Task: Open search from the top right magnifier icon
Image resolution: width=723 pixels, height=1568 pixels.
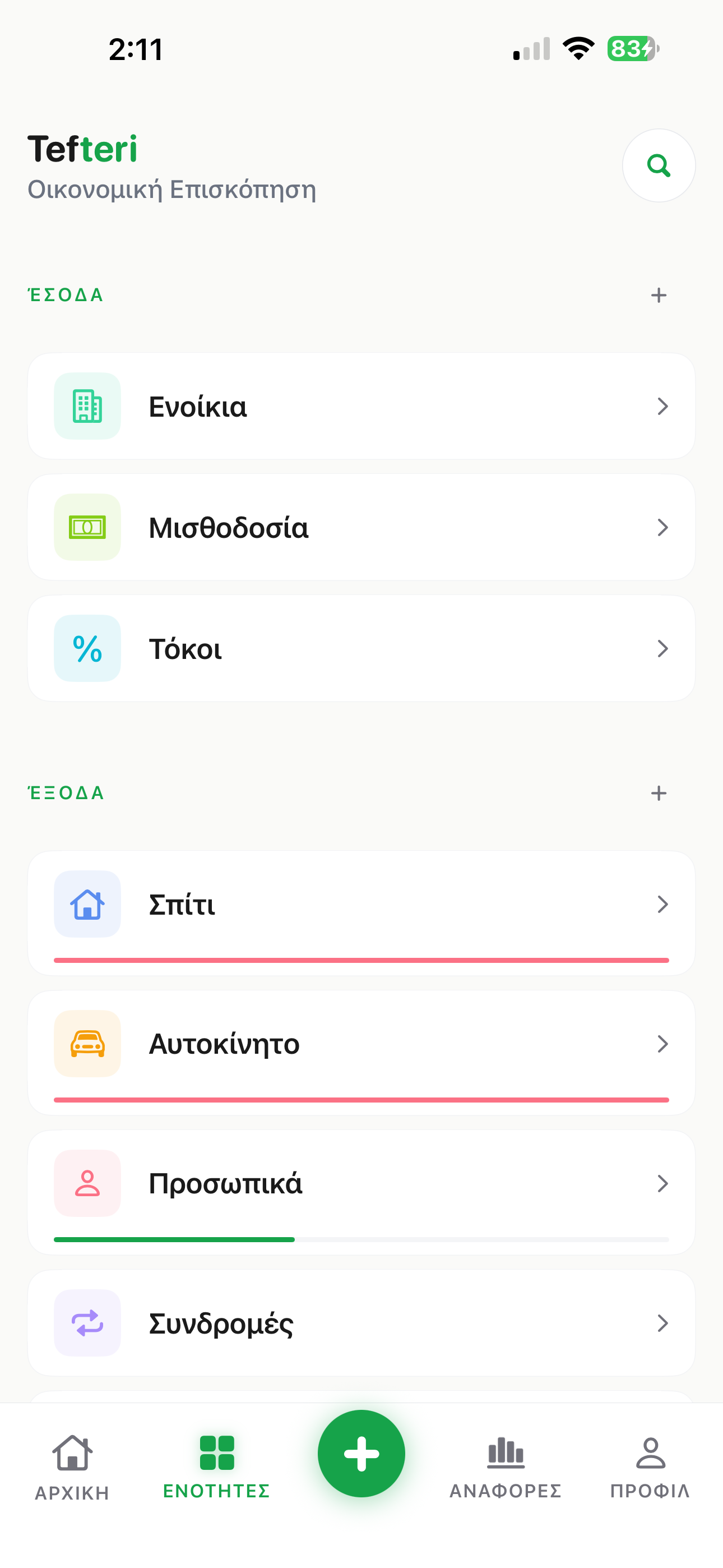Action: [x=659, y=165]
